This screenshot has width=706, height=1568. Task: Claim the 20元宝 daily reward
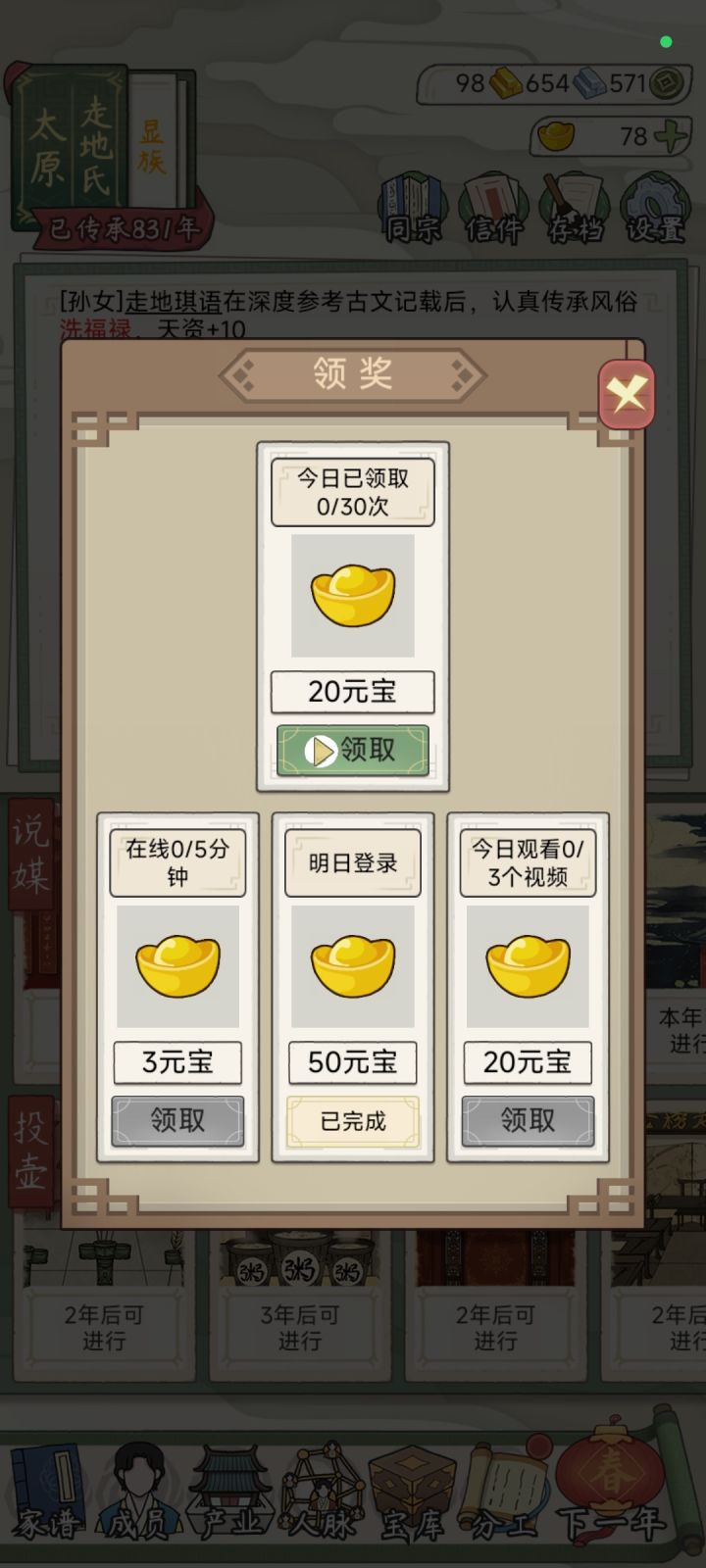point(352,751)
